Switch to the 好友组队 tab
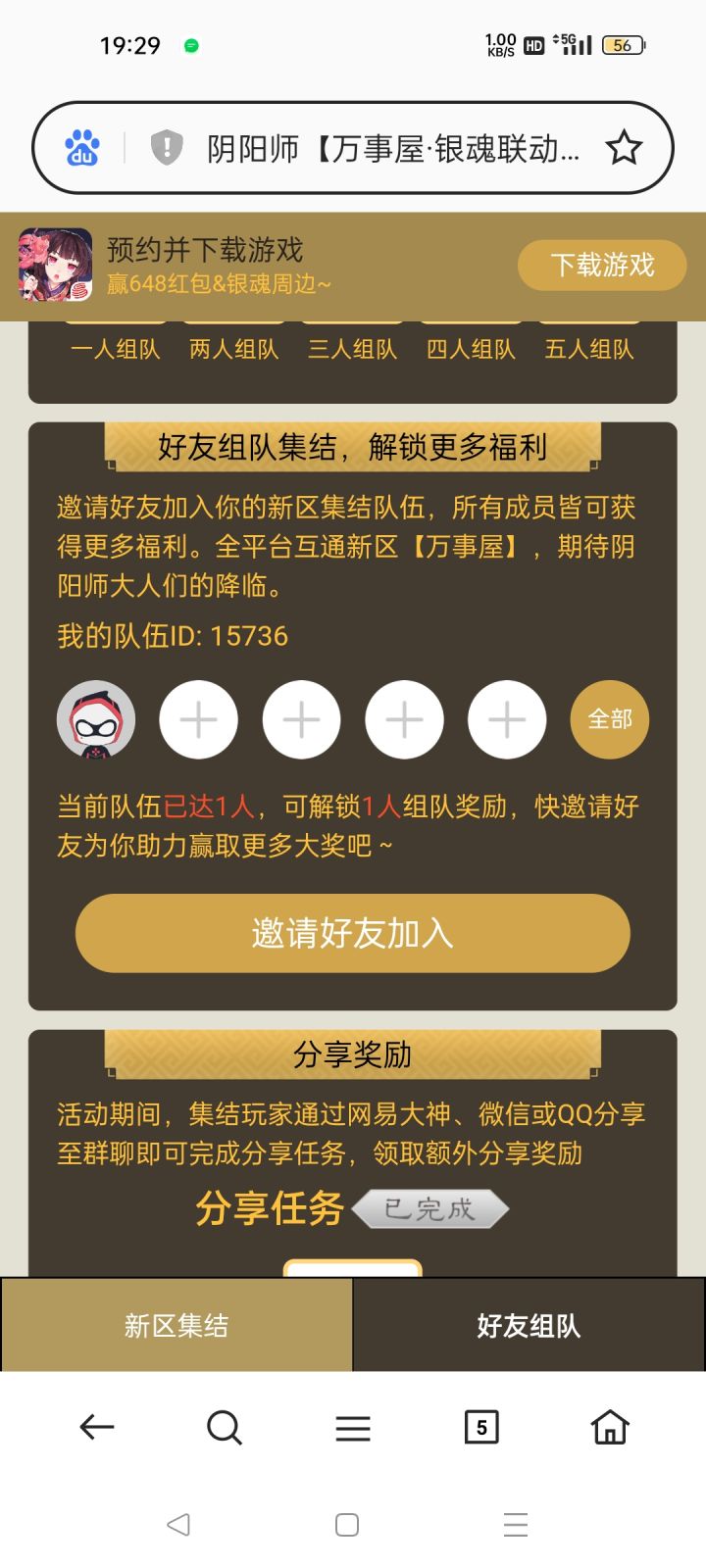This screenshot has height=1568, width=706. pyautogui.click(x=529, y=1324)
